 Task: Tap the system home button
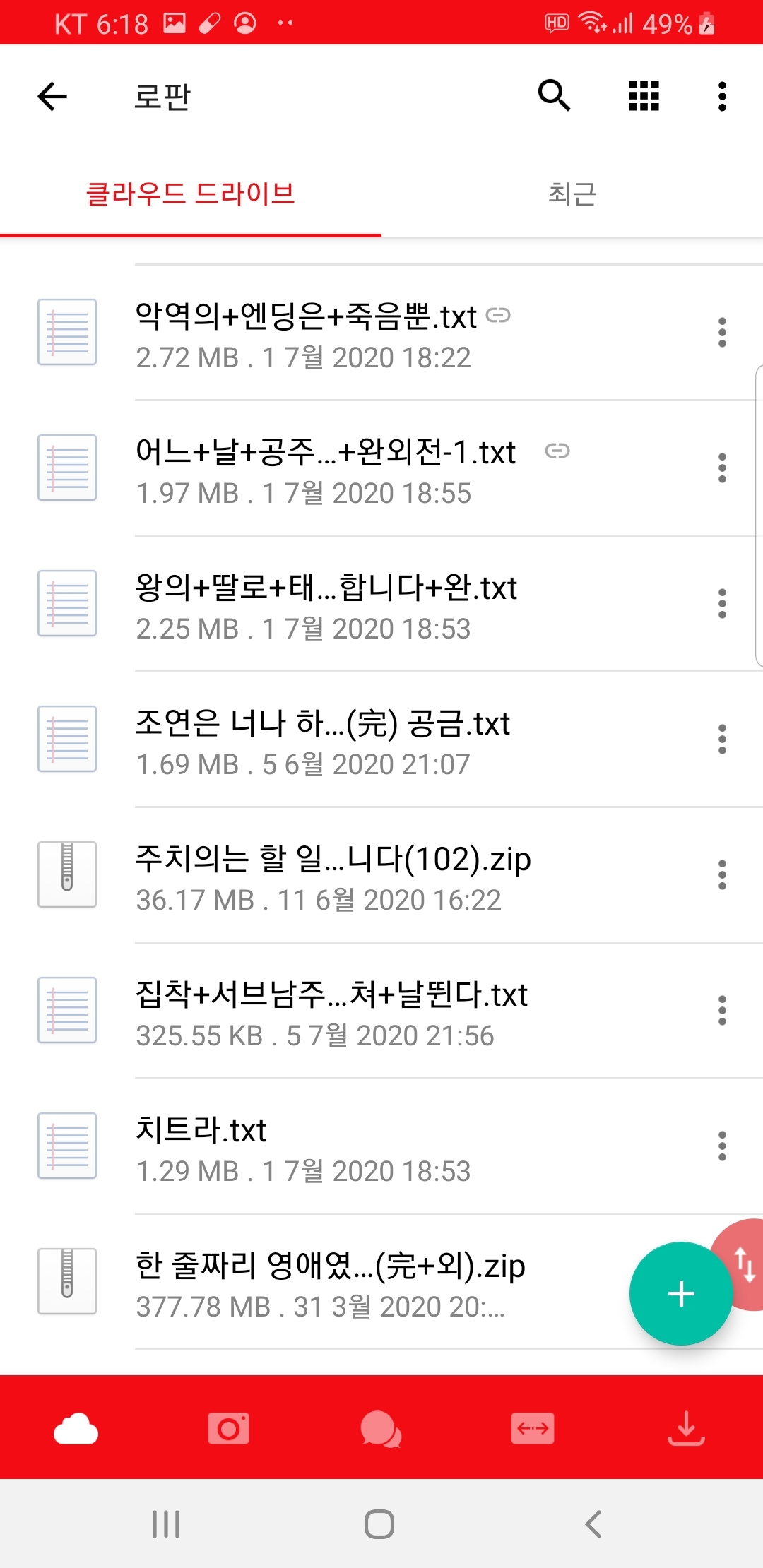tap(379, 1524)
